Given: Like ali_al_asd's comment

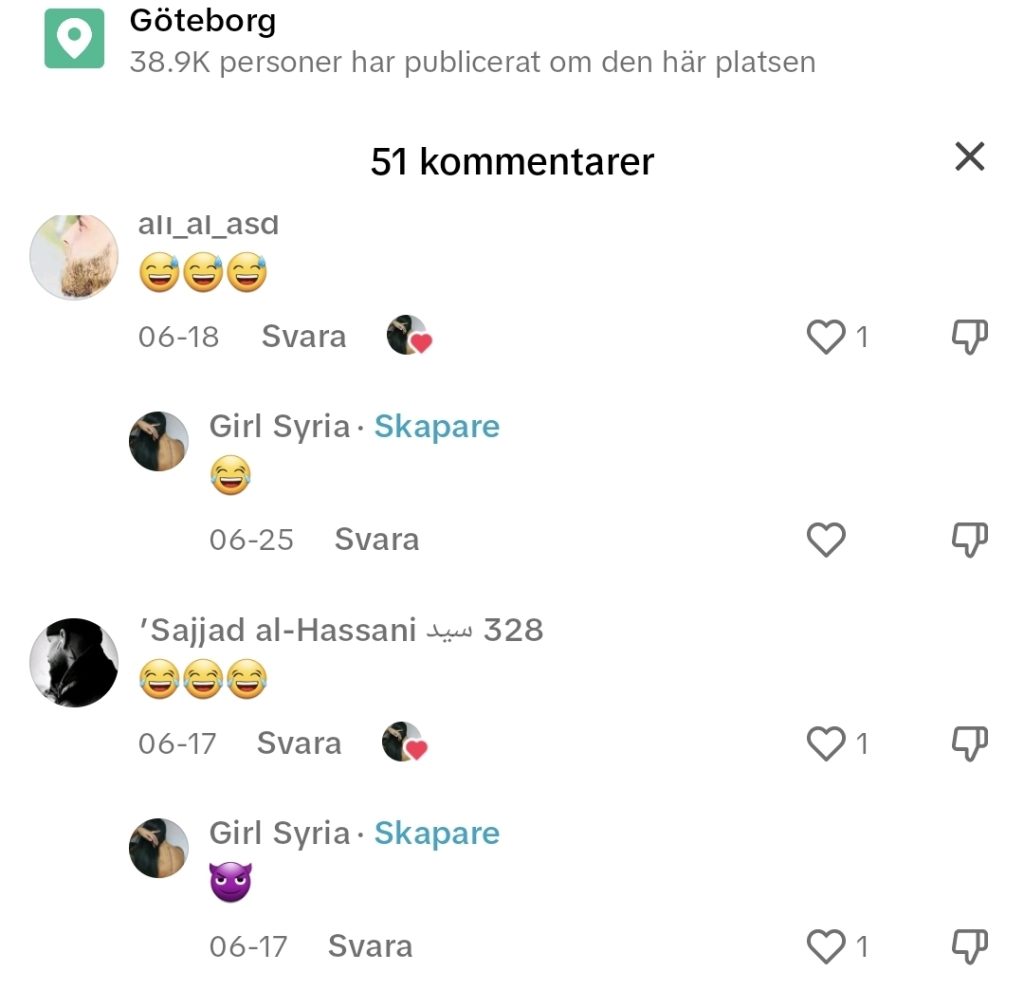Looking at the screenshot, I should point(826,337).
